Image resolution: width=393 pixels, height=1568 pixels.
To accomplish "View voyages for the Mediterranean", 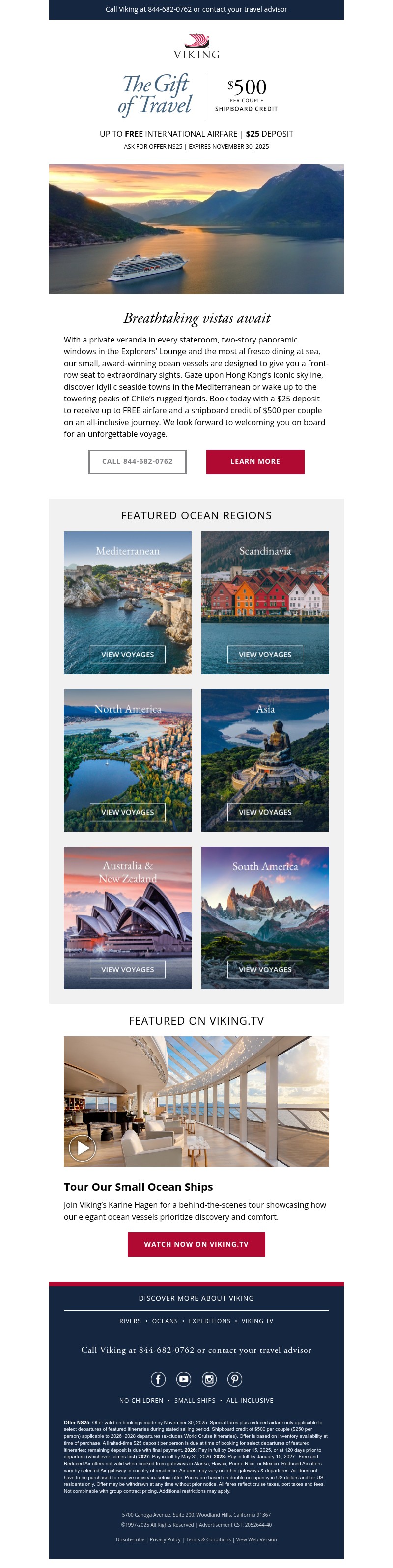I will point(127,655).
